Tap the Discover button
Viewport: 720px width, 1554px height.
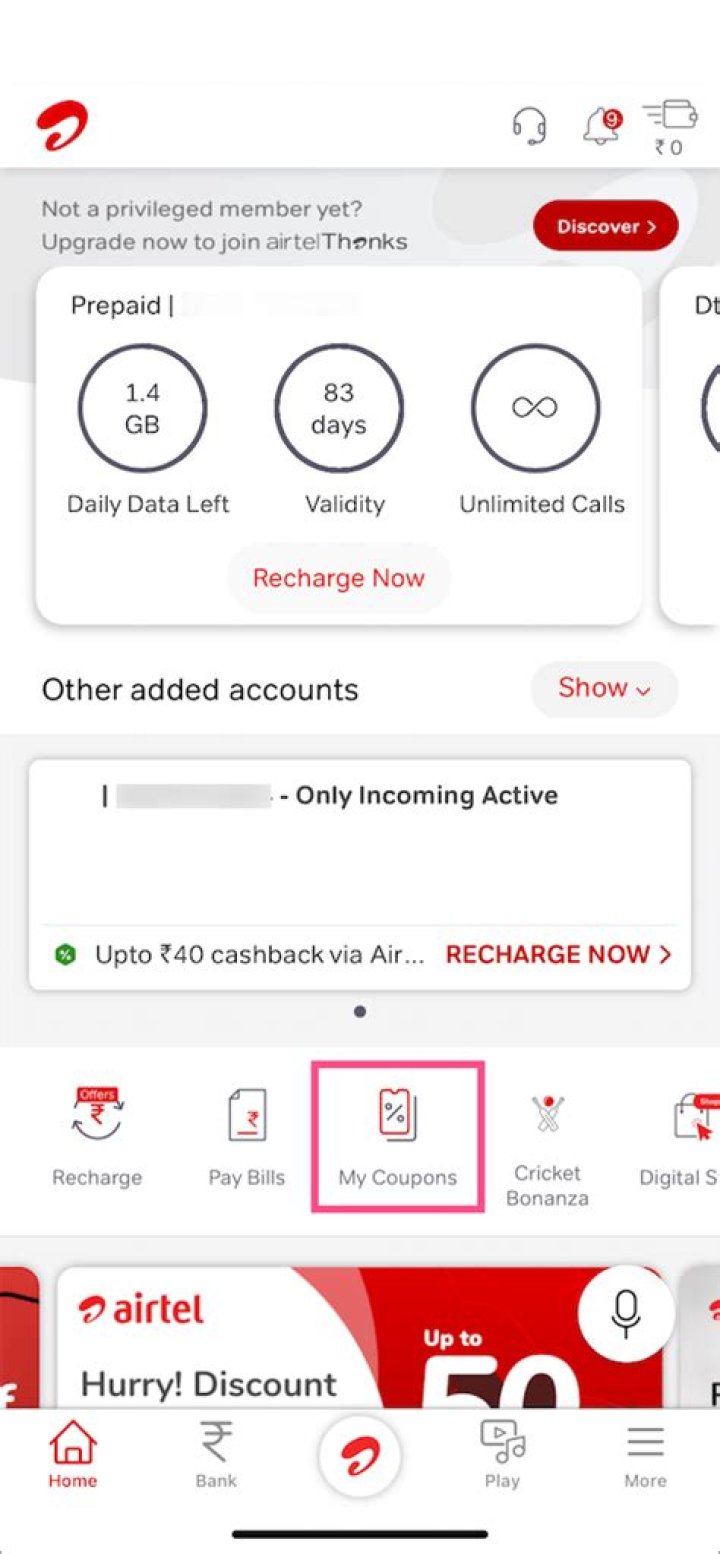click(605, 226)
